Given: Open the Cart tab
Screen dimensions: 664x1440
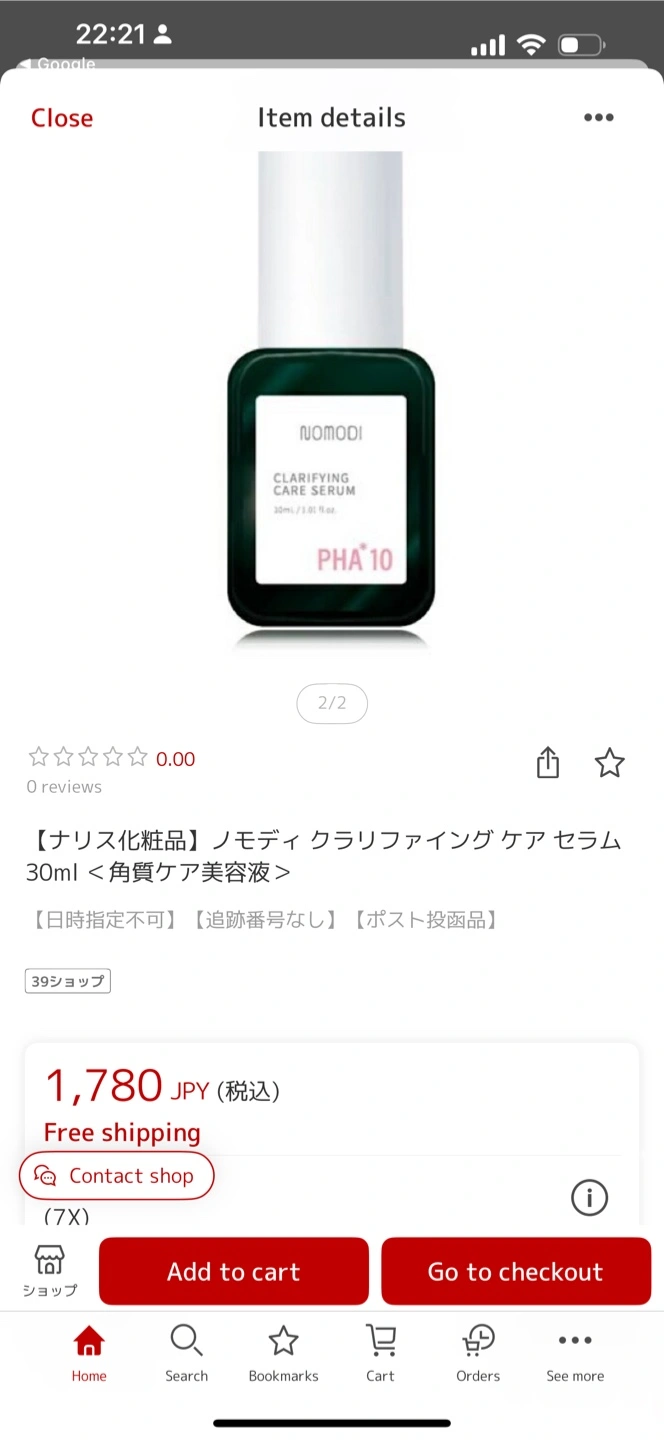Looking at the screenshot, I should 380,1354.
